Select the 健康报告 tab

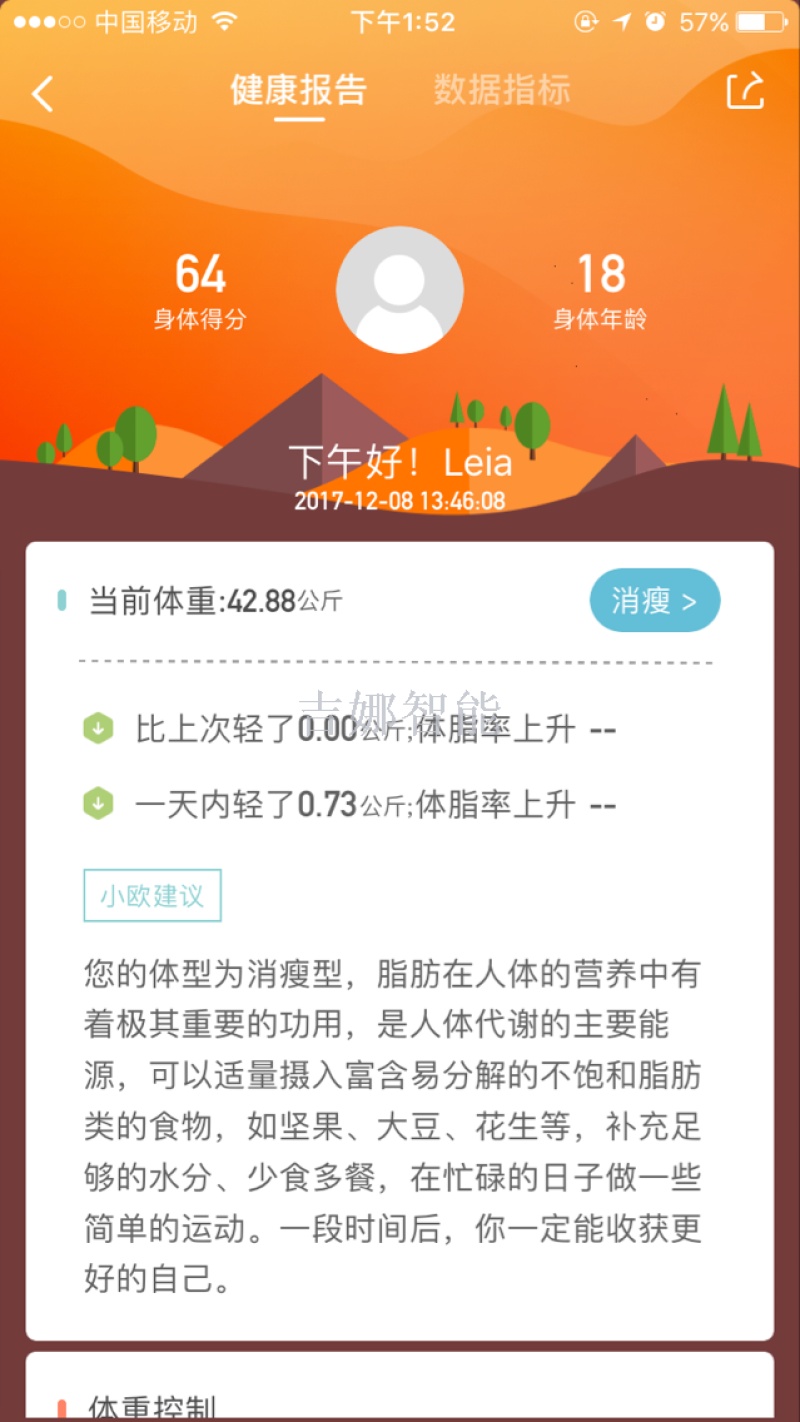(299, 90)
